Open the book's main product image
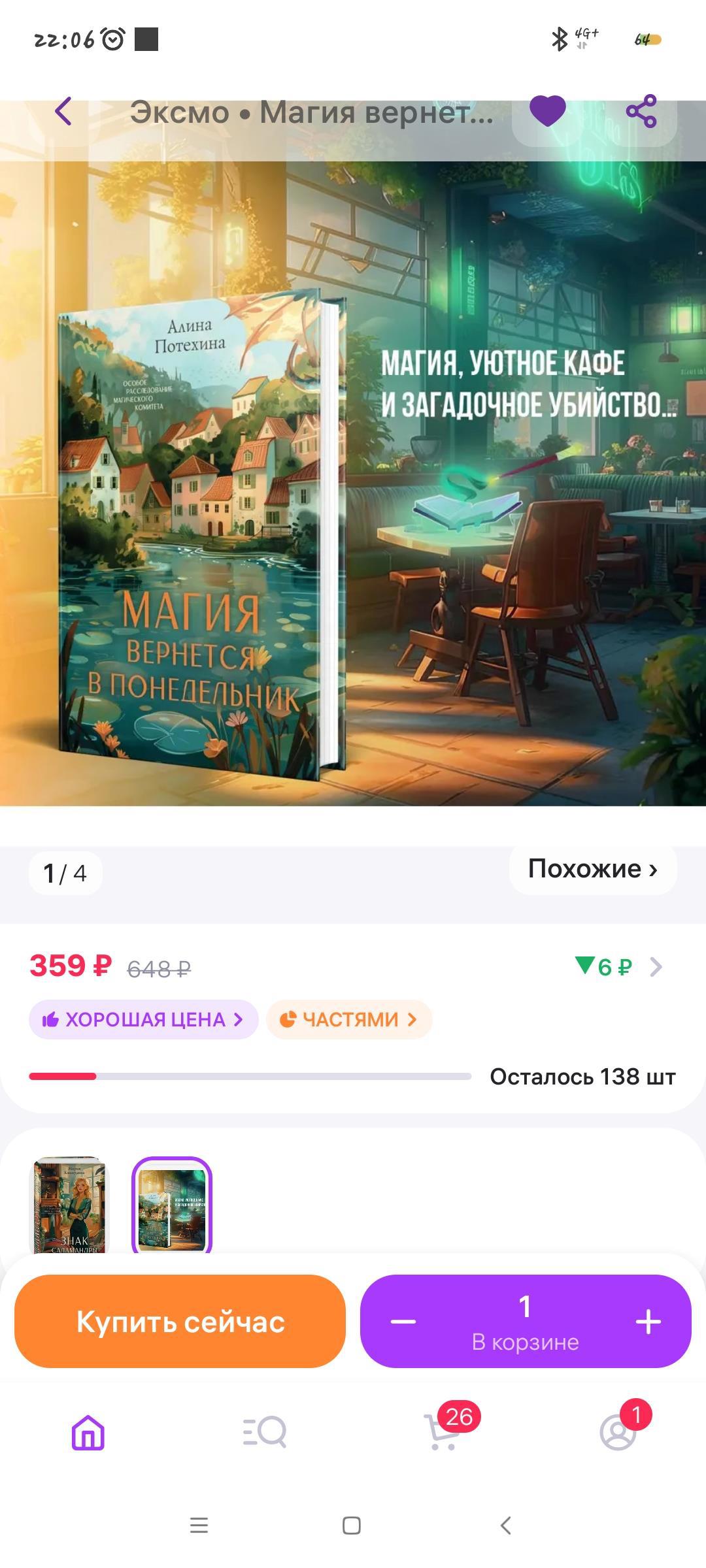Image resolution: width=706 pixels, height=1568 pixels. pyautogui.click(x=353, y=483)
